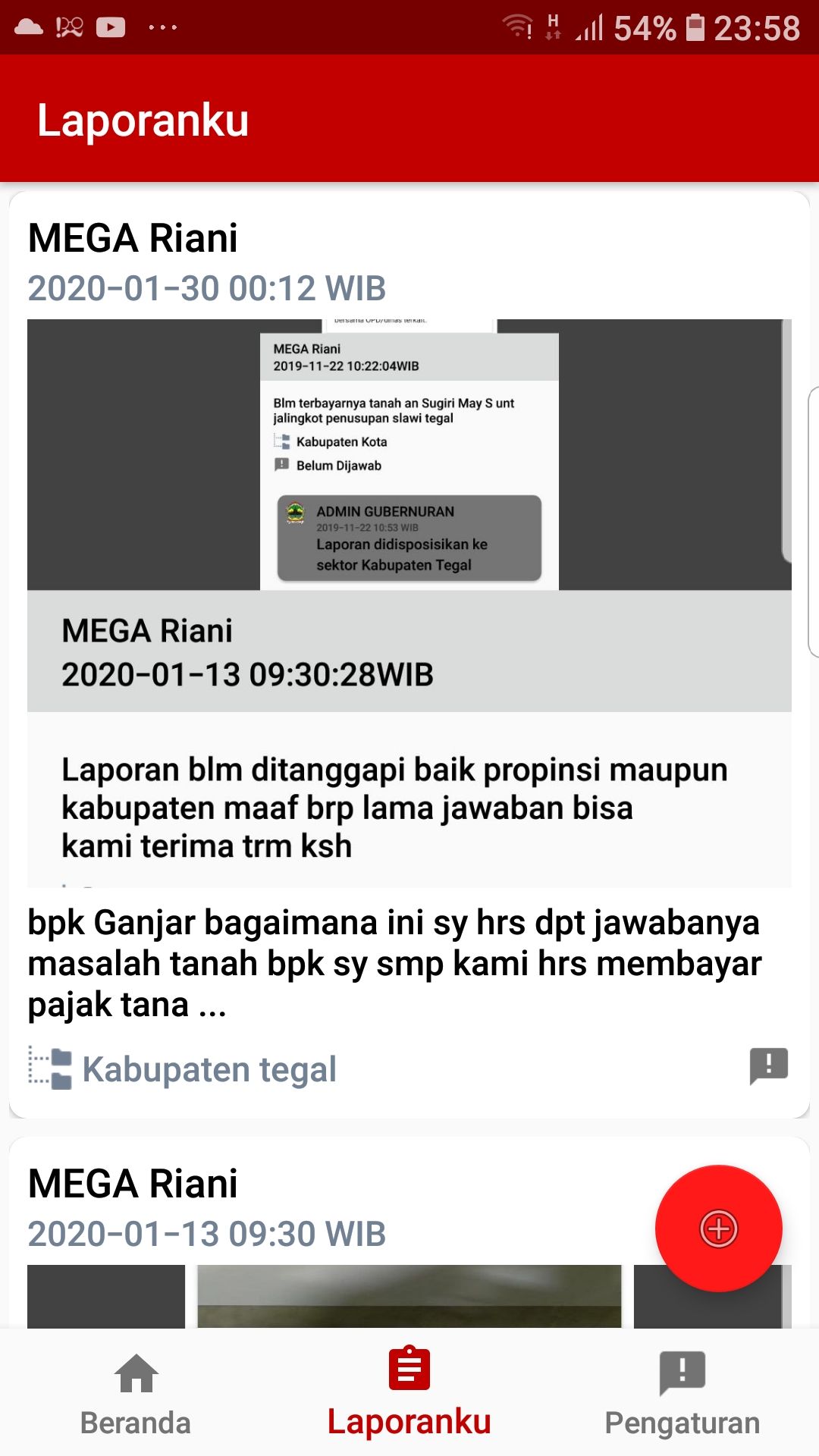Tap the status icon beside Kabupaten tegal
Screen dimensions: 819x1456
tap(768, 1066)
